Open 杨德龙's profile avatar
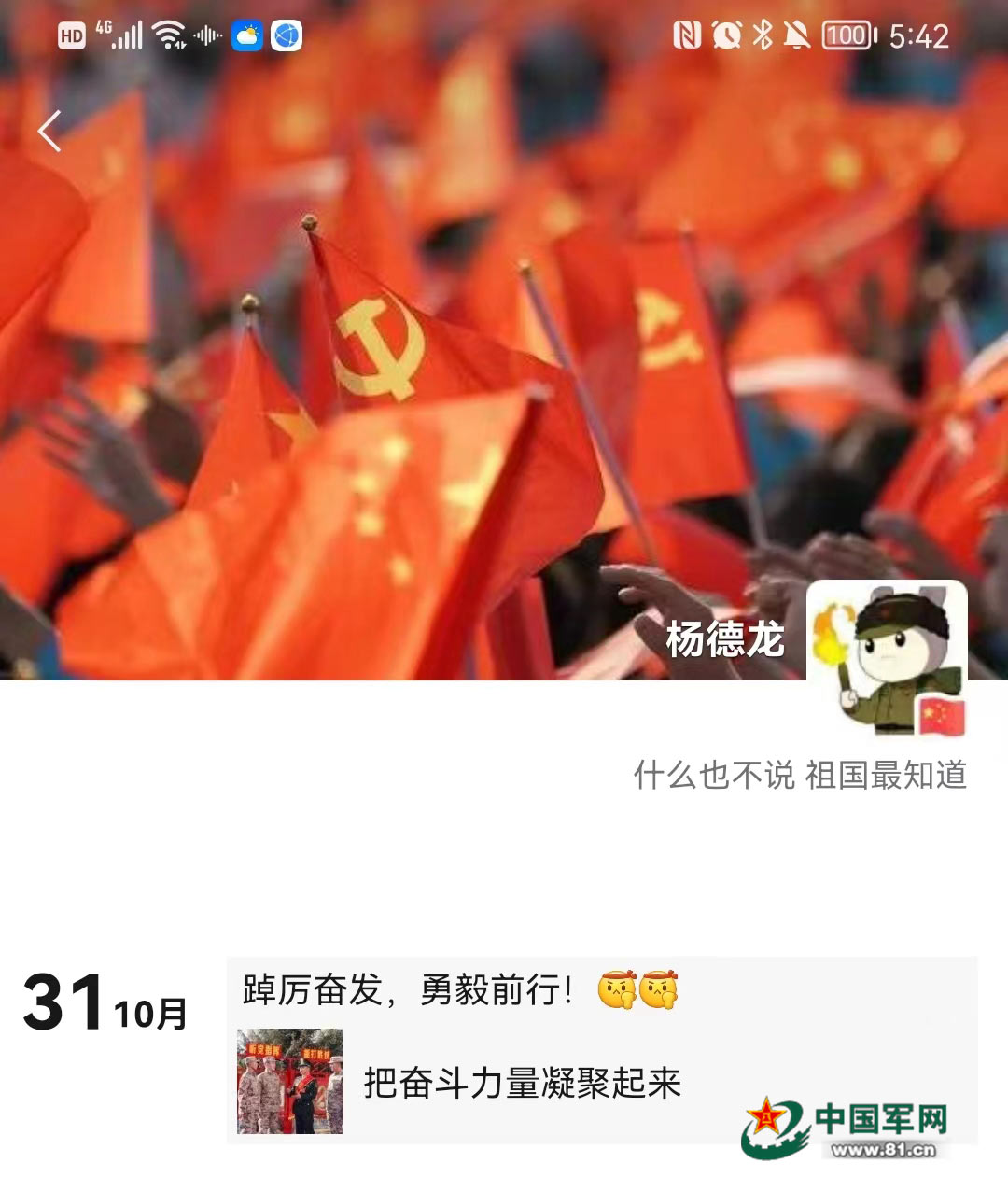 pos(886,660)
